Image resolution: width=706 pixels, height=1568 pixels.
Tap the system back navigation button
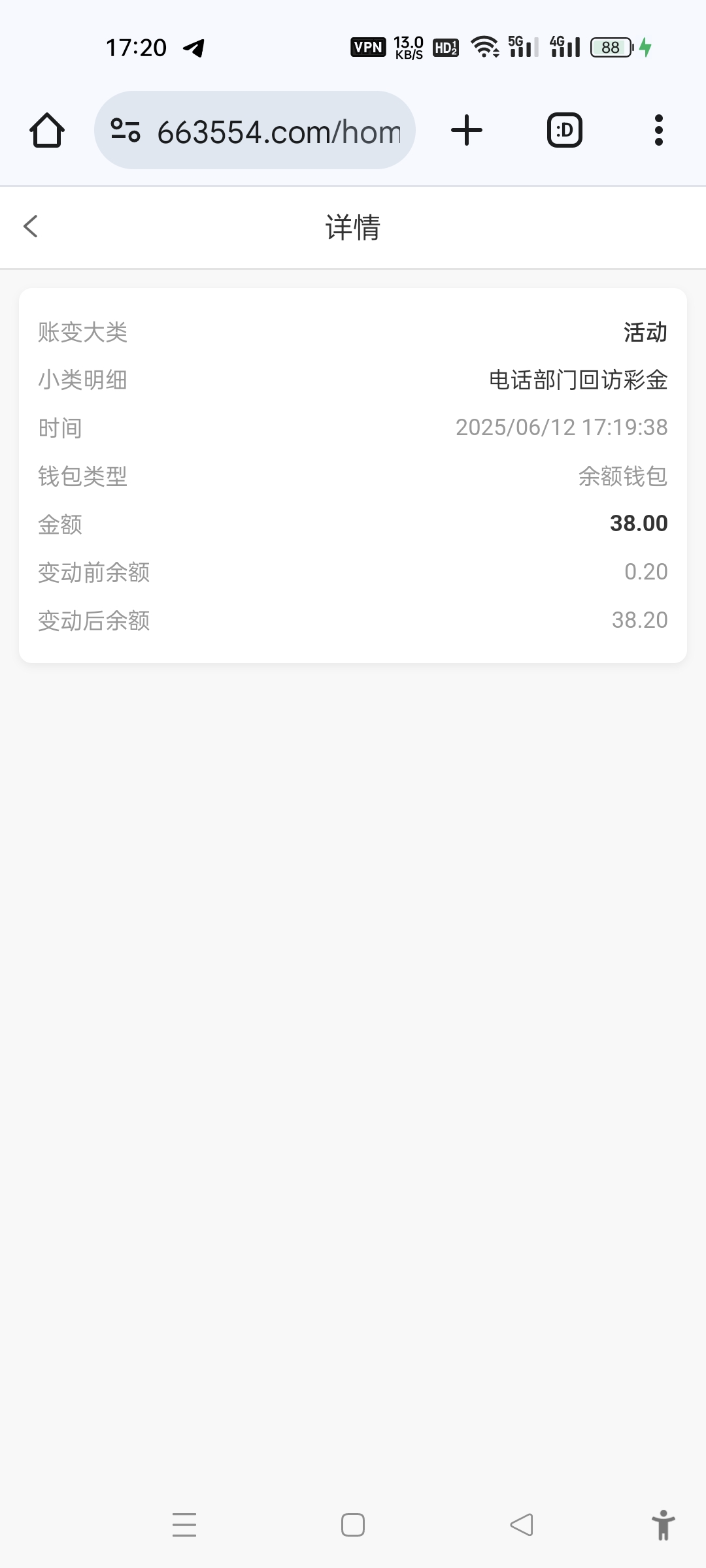(x=522, y=1525)
